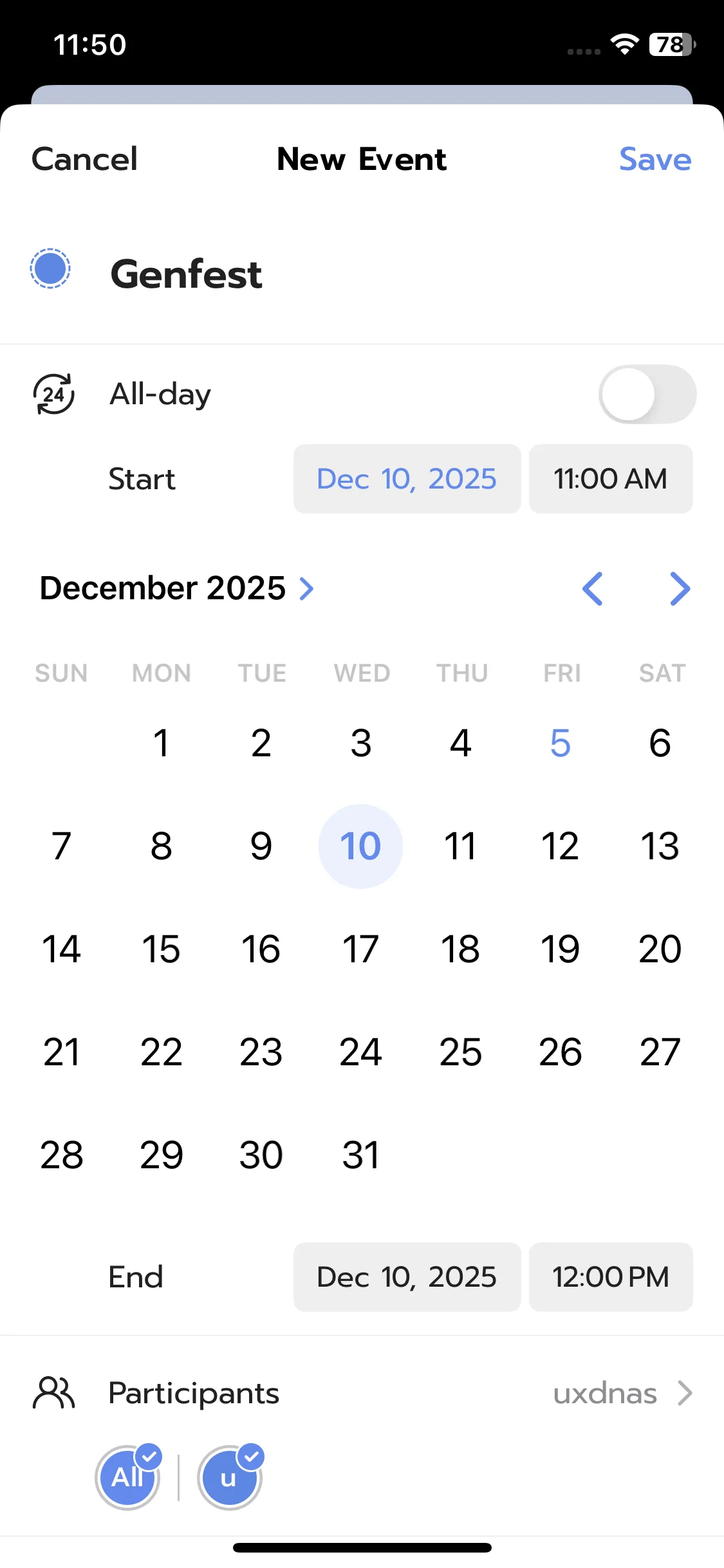Open the Participants row
The width and height of the screenshot is (724, 1568).
(x=362, y=1393)
